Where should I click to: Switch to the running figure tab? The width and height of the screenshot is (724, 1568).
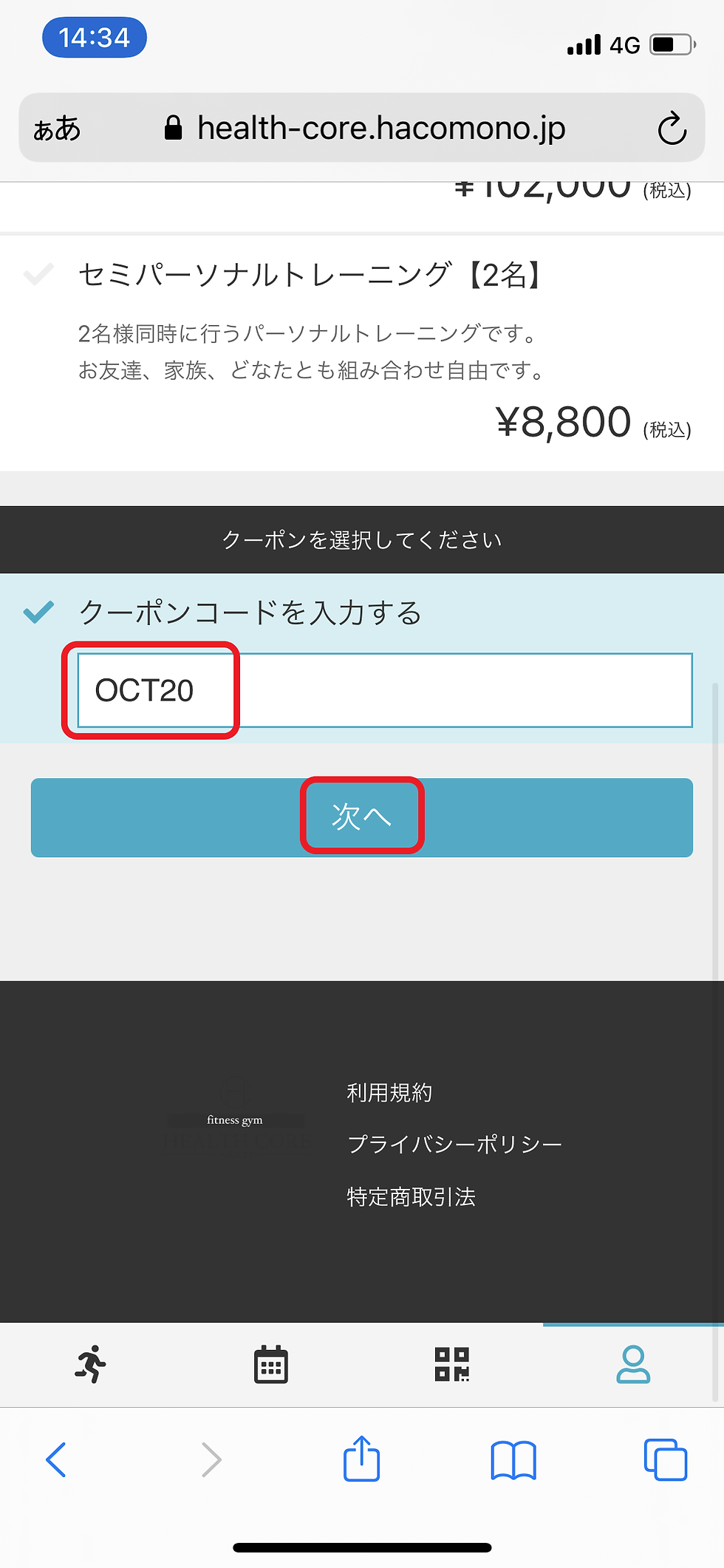point(91,1364)
